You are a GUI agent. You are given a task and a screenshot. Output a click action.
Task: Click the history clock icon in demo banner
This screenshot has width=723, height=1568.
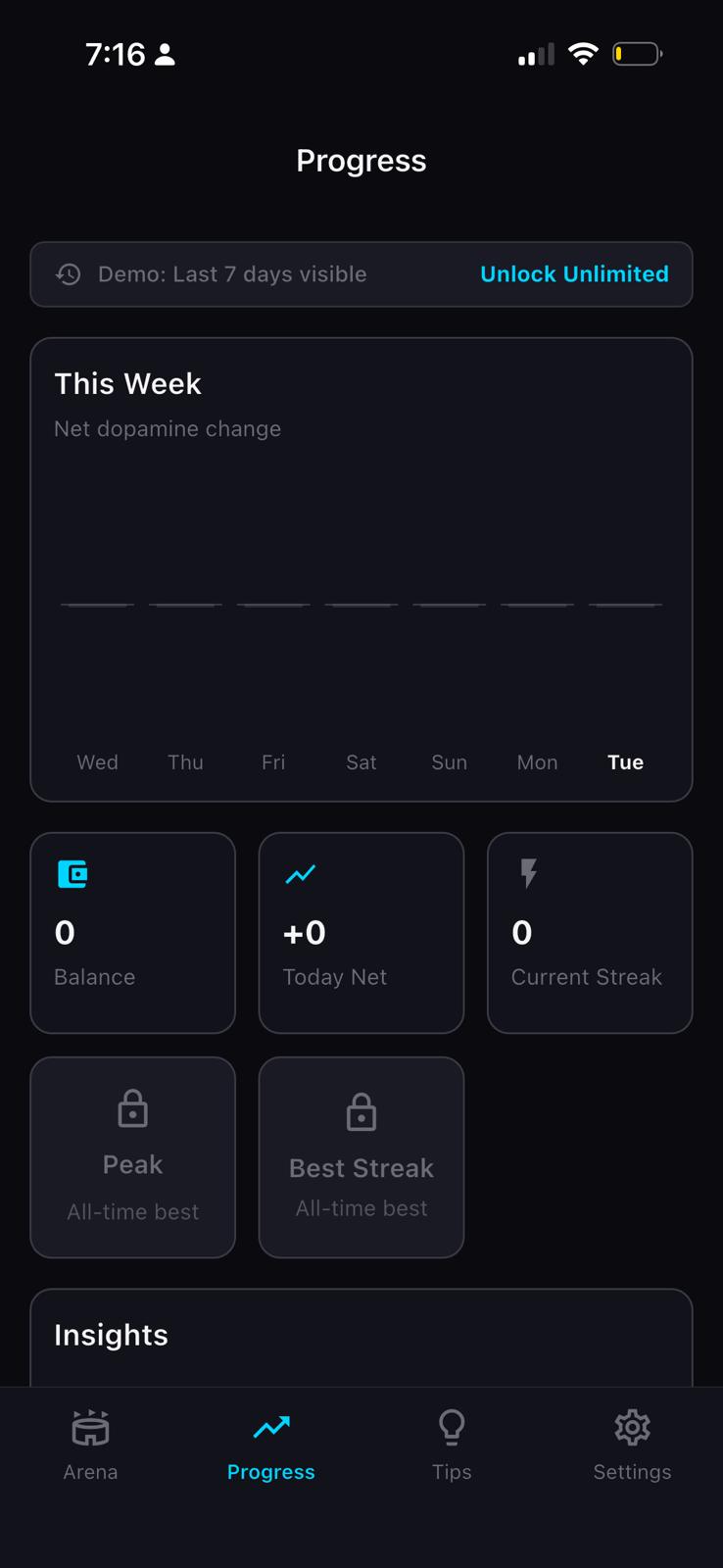(67, 274)
